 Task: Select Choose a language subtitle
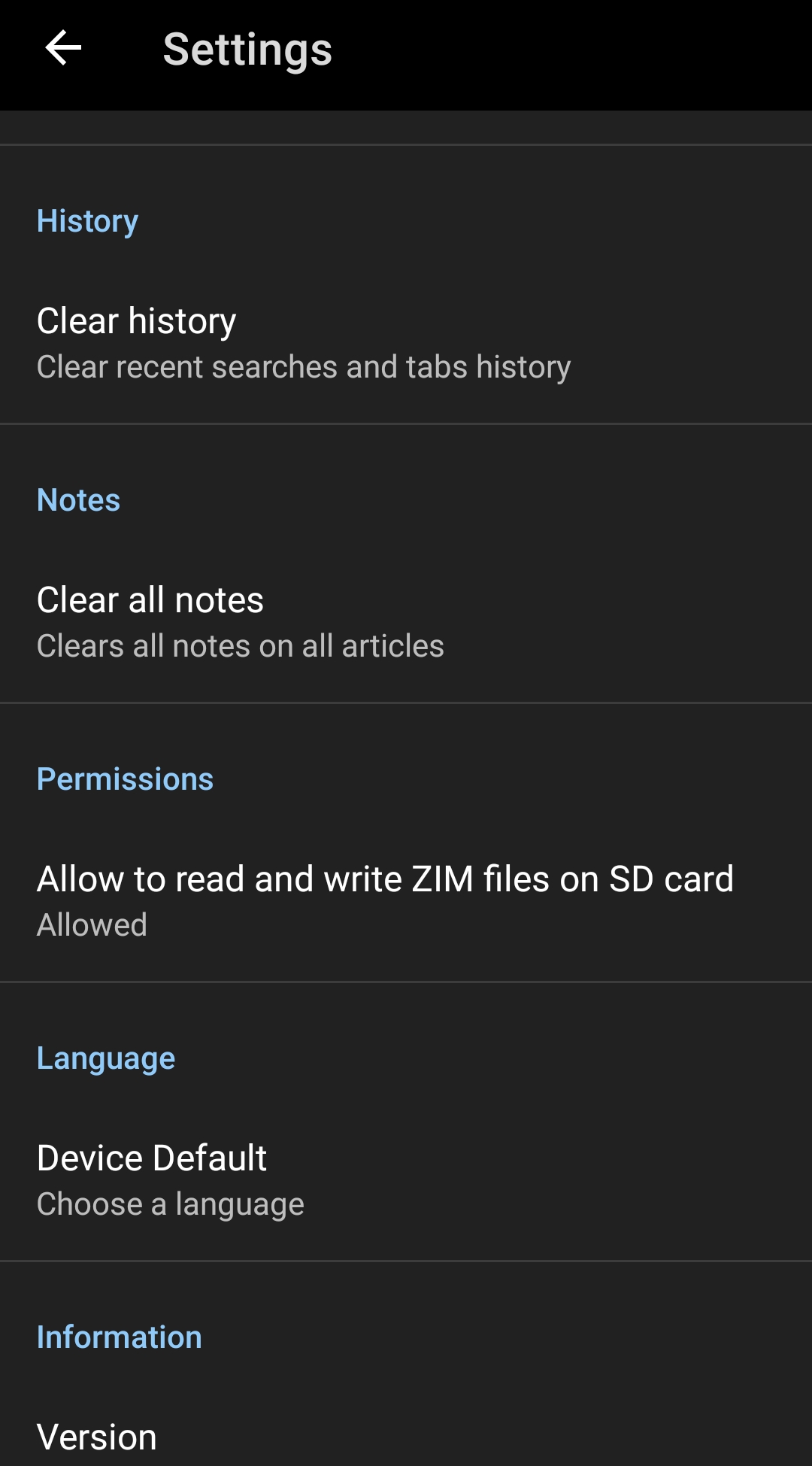click(x=170, y=1203)
